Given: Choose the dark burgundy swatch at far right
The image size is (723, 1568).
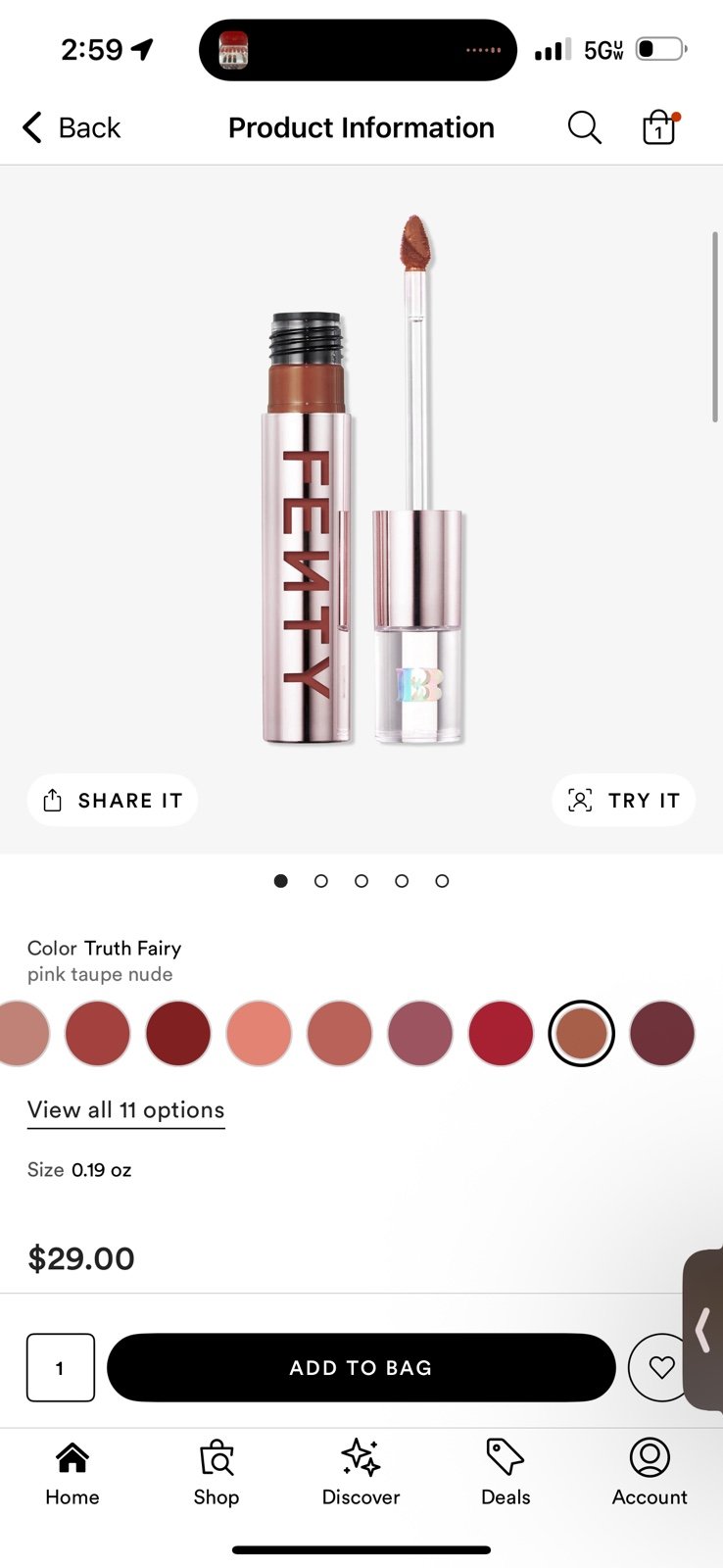Looking at the screenshot, I should tap(662, 1033).
